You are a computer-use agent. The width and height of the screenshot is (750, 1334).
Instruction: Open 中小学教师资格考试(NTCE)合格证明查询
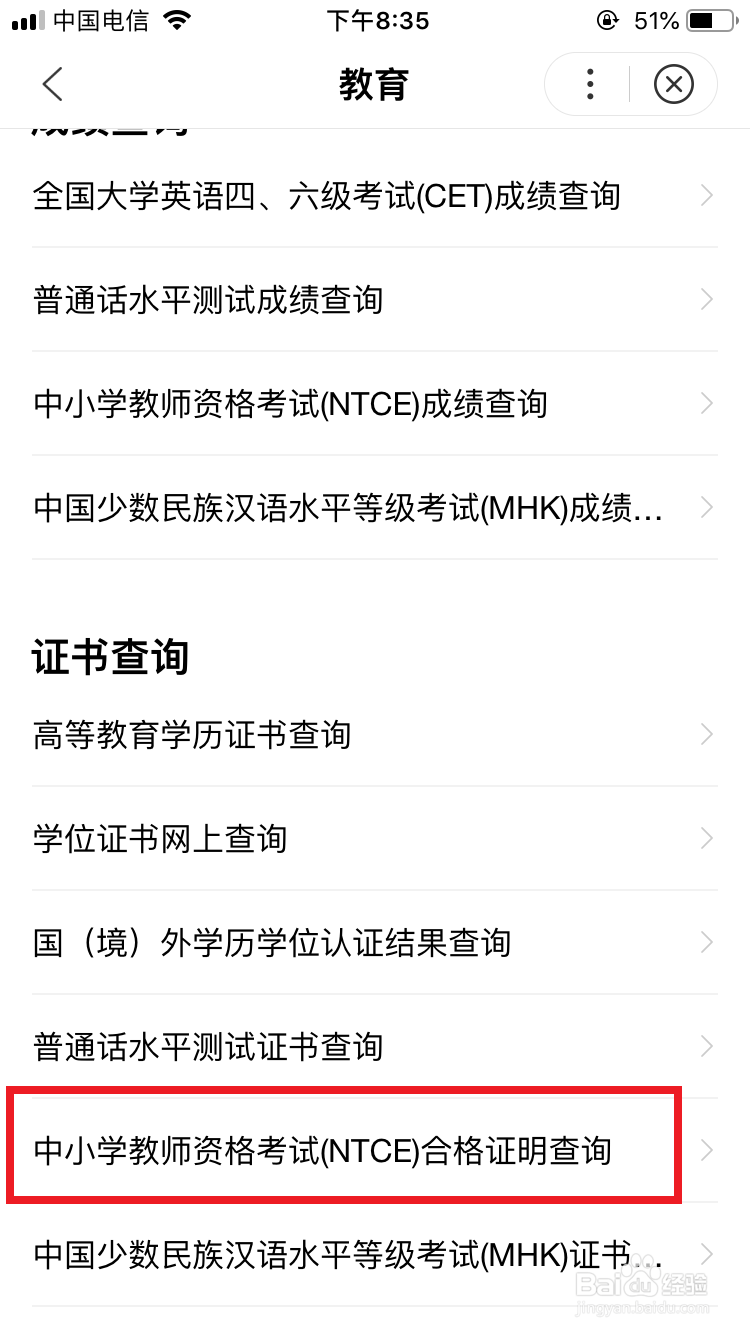click(375, 1151)
